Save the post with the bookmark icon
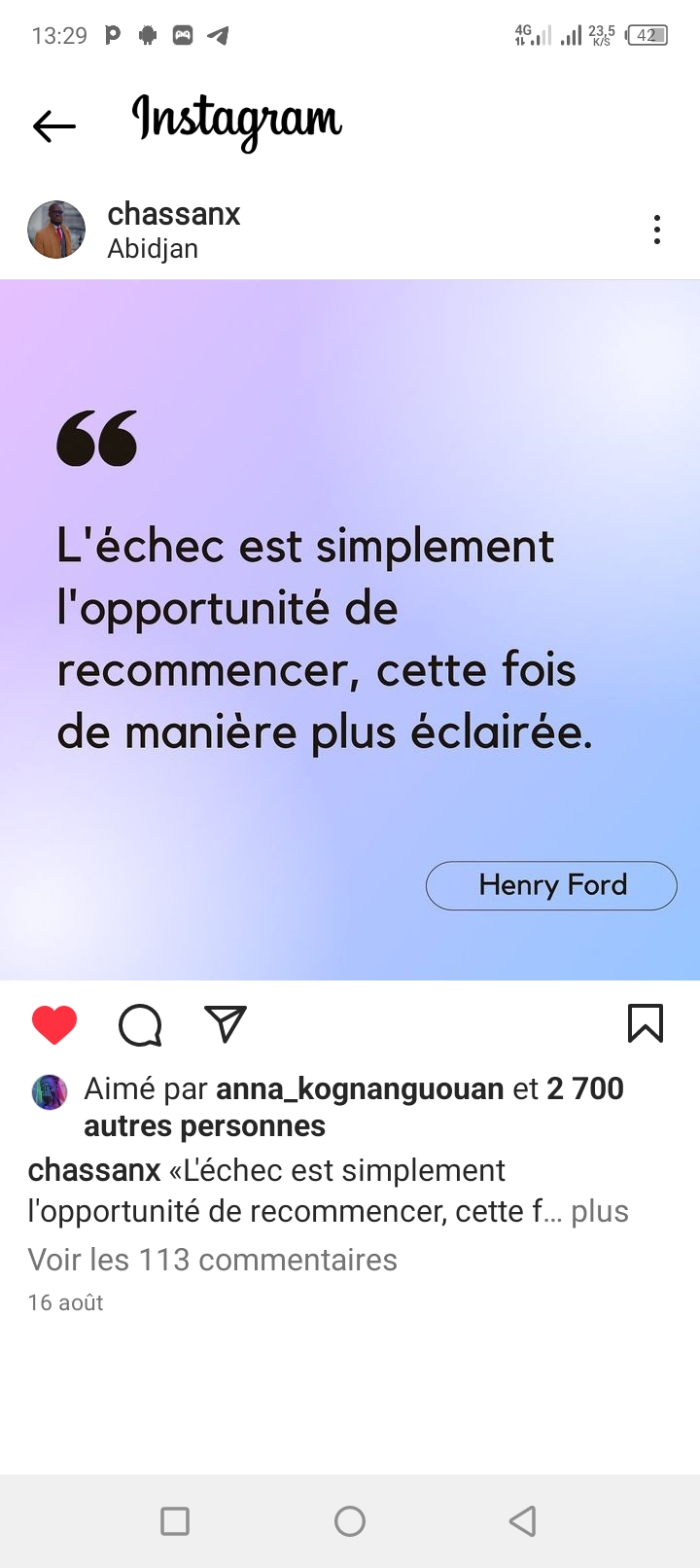This screenshot has height=1568, width=700. (x=646, y=1024)
